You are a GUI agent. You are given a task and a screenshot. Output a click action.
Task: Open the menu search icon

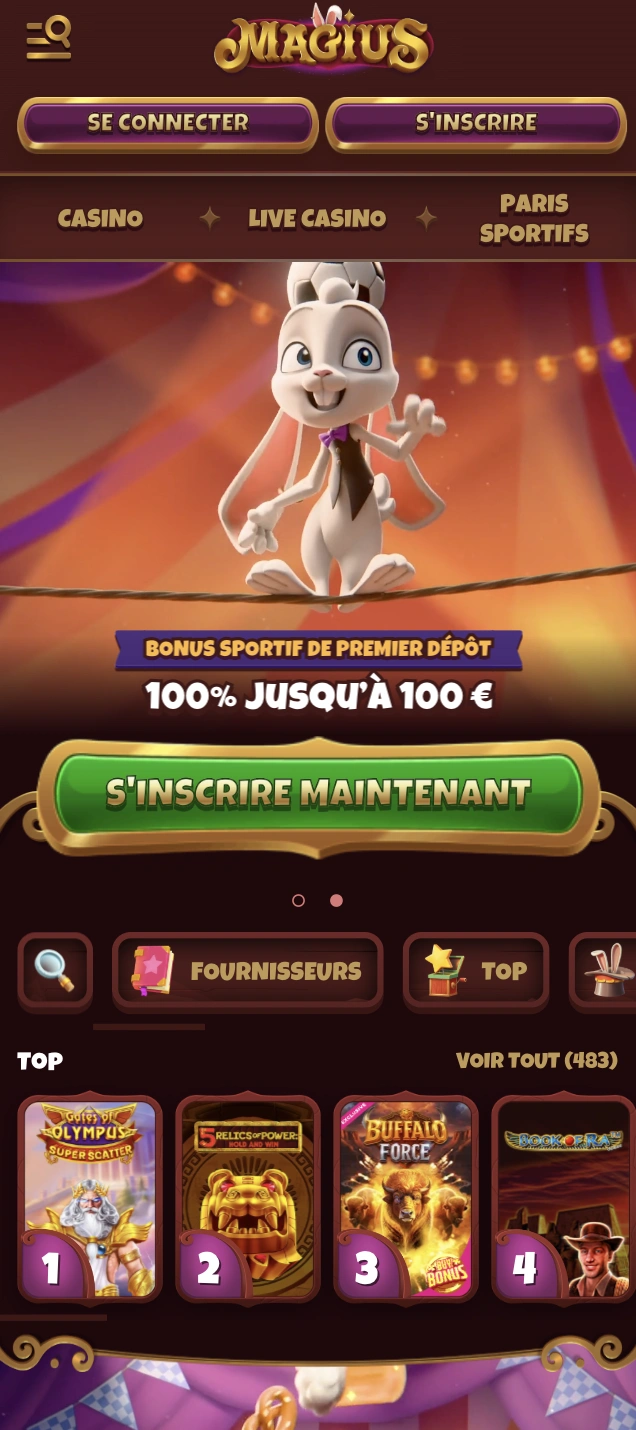click(x=49, y=38)
